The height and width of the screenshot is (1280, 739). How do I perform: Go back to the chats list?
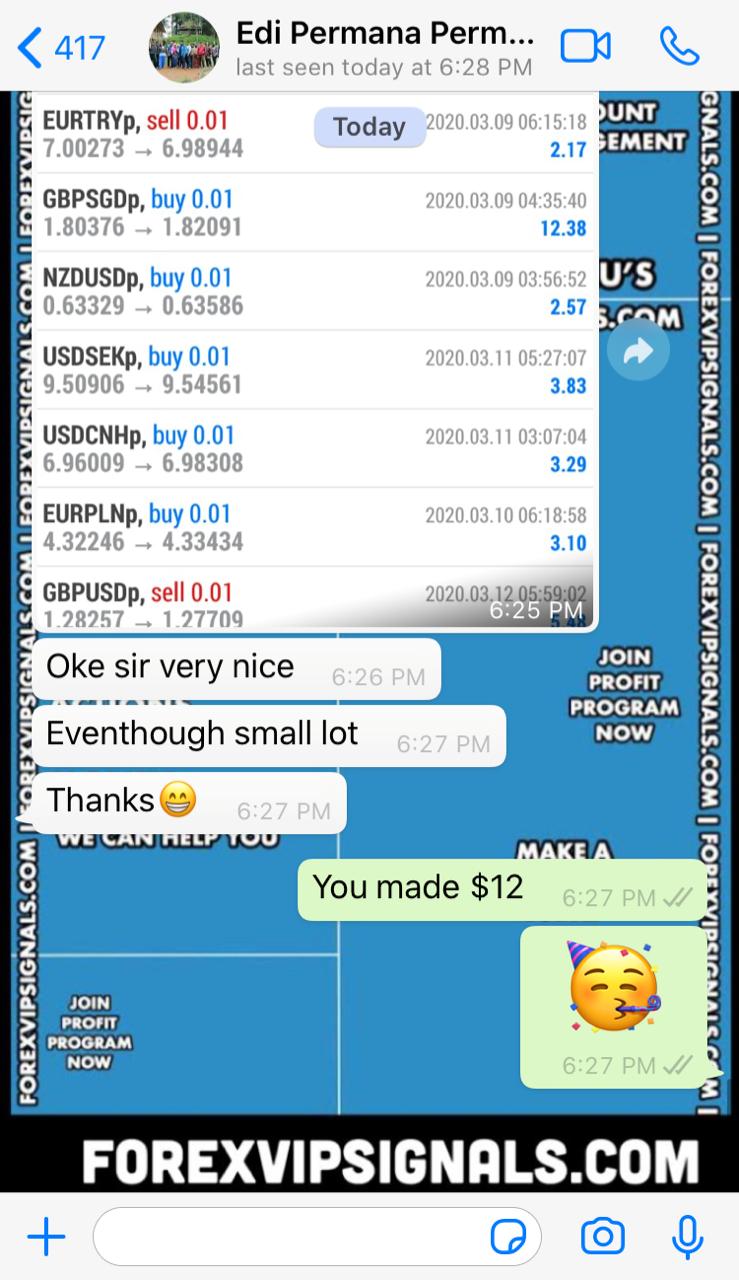point(60,47)
